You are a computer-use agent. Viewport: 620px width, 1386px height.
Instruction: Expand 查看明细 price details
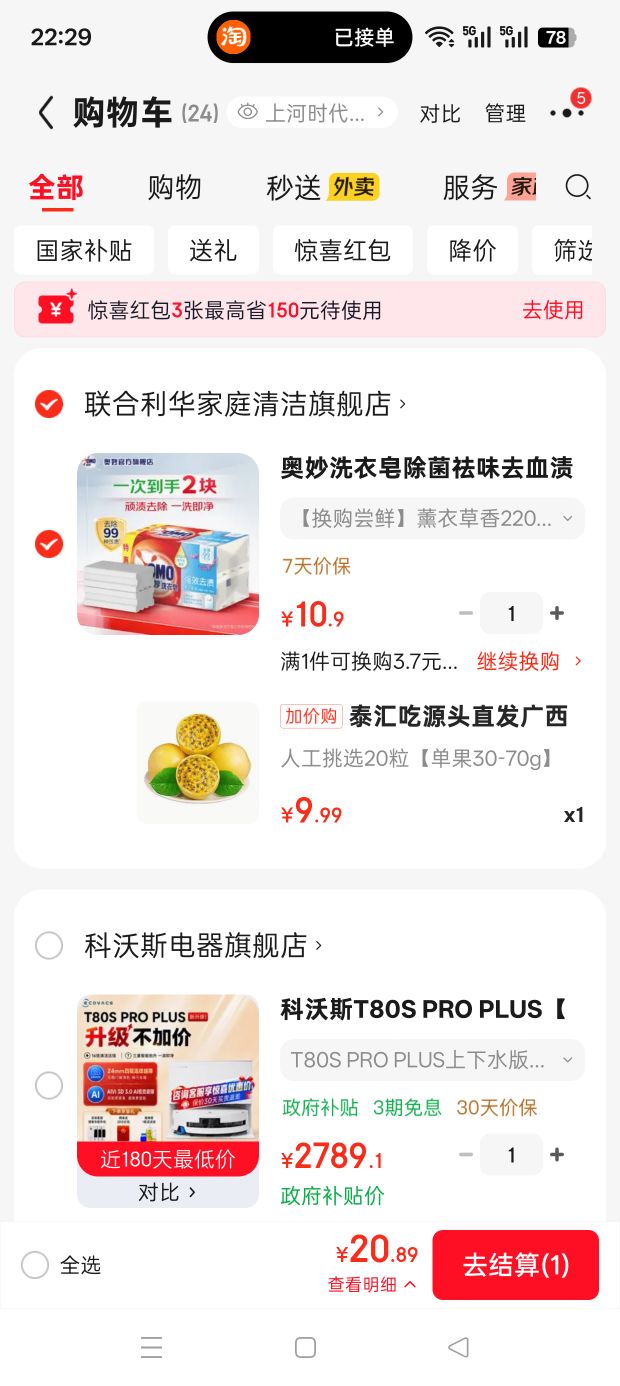coord(372,1285)
